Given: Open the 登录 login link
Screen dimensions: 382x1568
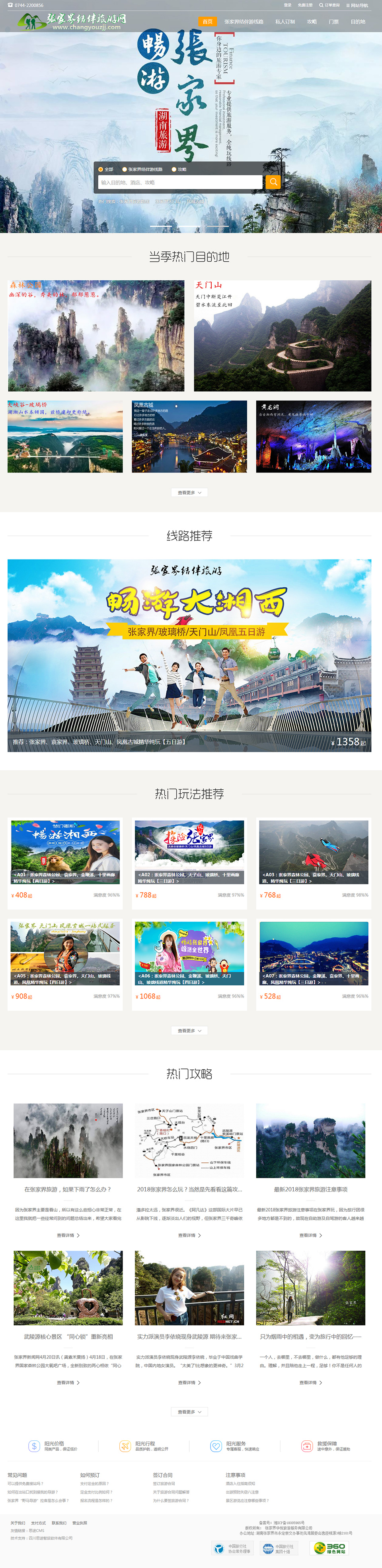Looking at the screenshot, I should [x=288, y=5].
